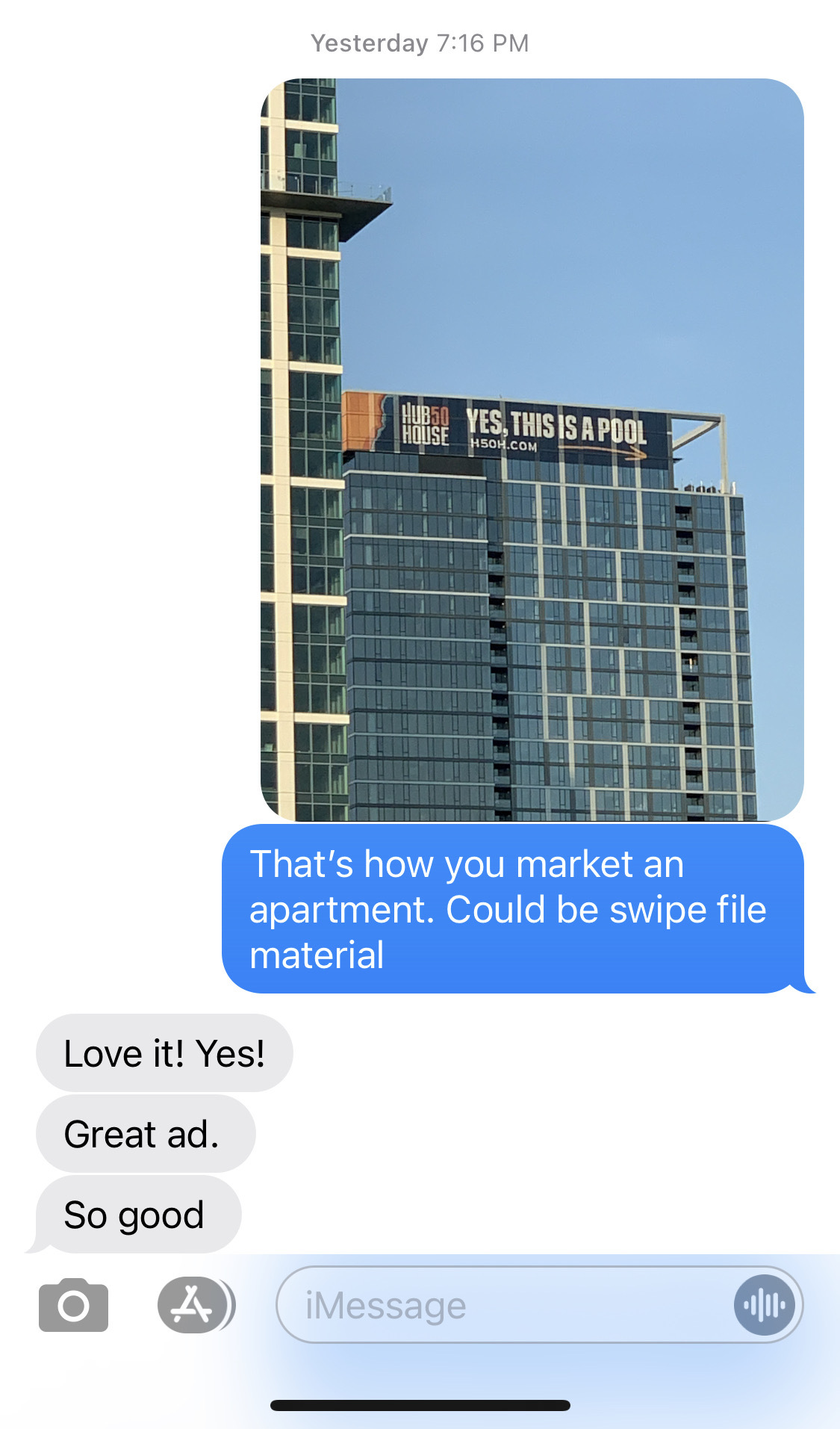
Task: Record an audio message
Action: 764,1305
